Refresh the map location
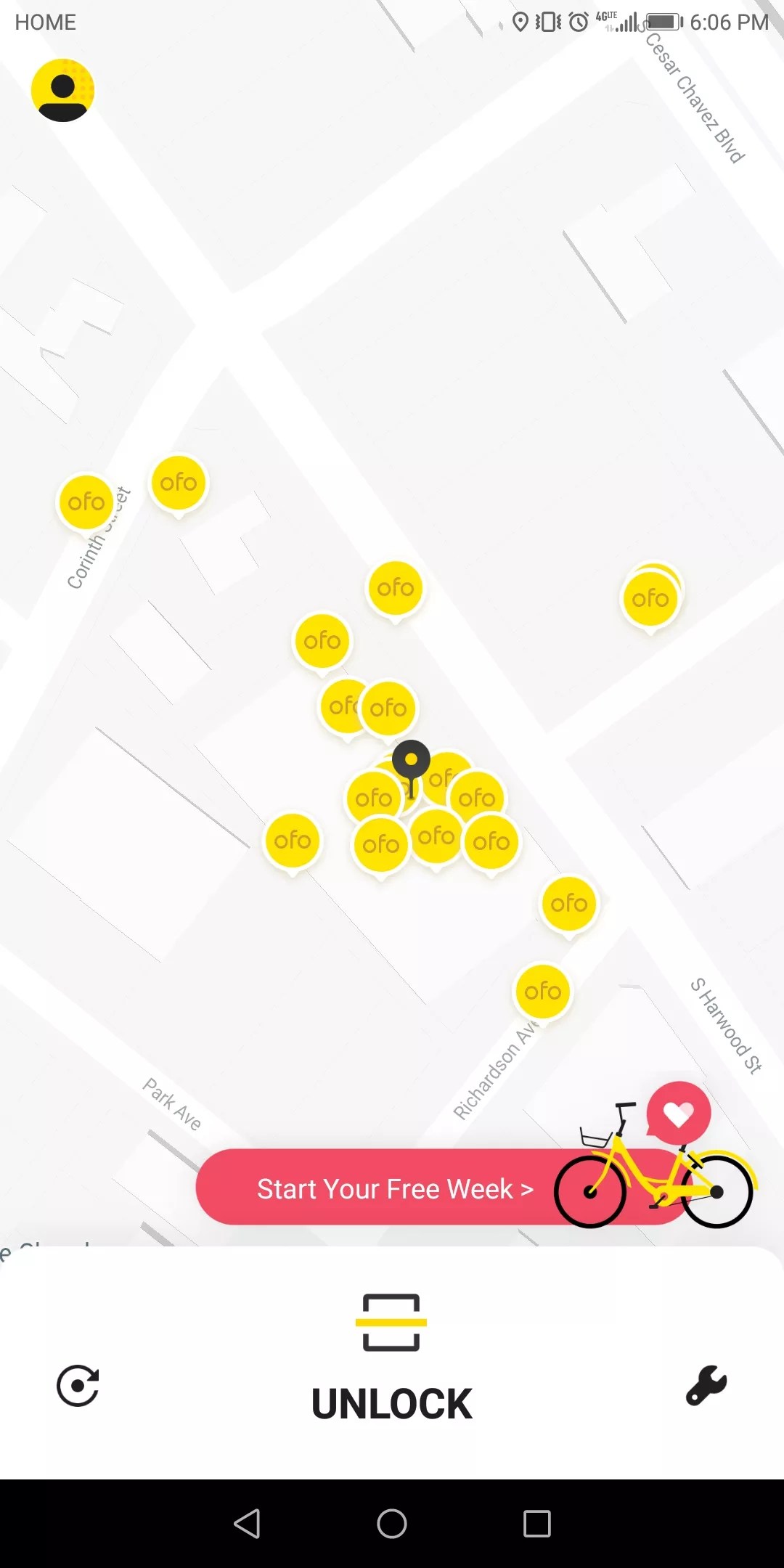This screenshot has width=784, height=1568. [78, 1386]
